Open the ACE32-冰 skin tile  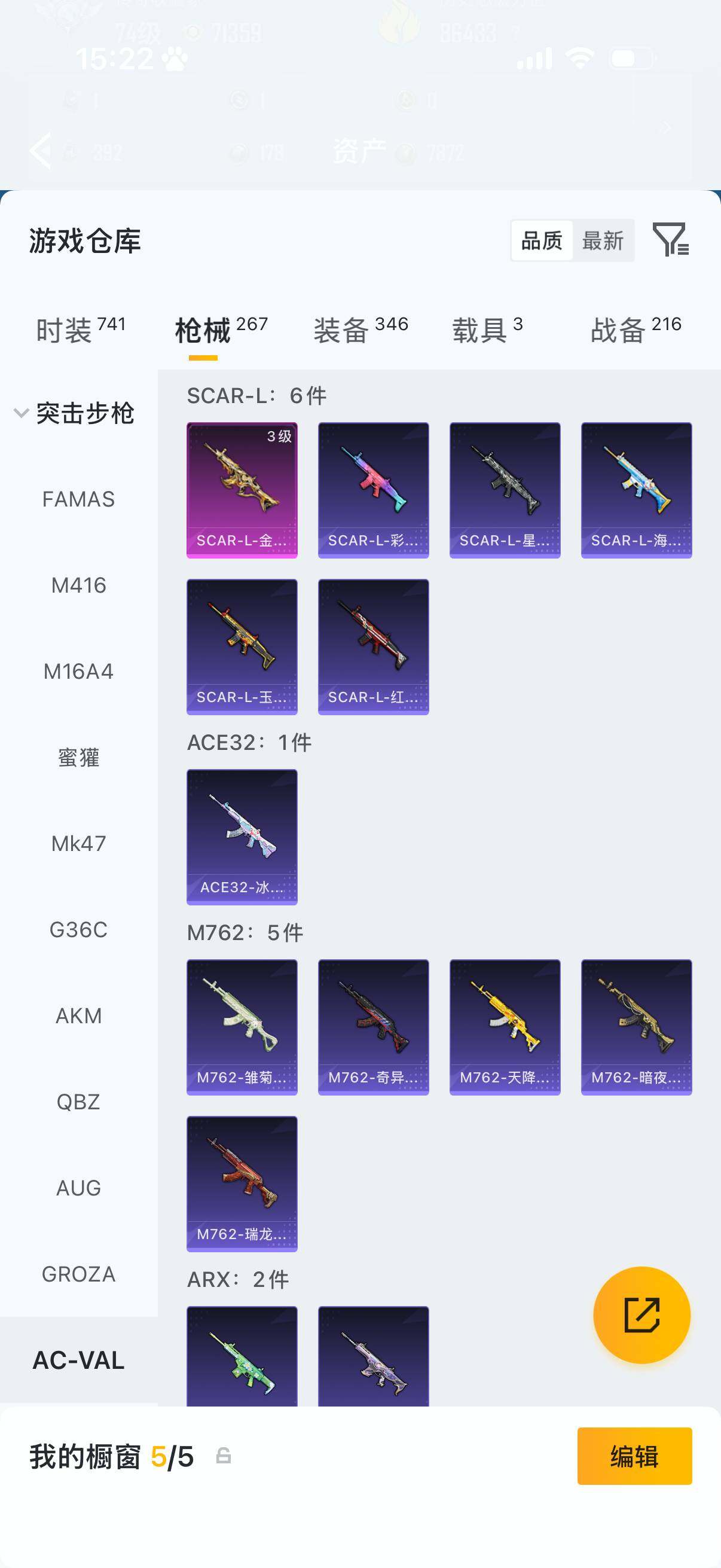pyautogui.click(x=242, y=837)
